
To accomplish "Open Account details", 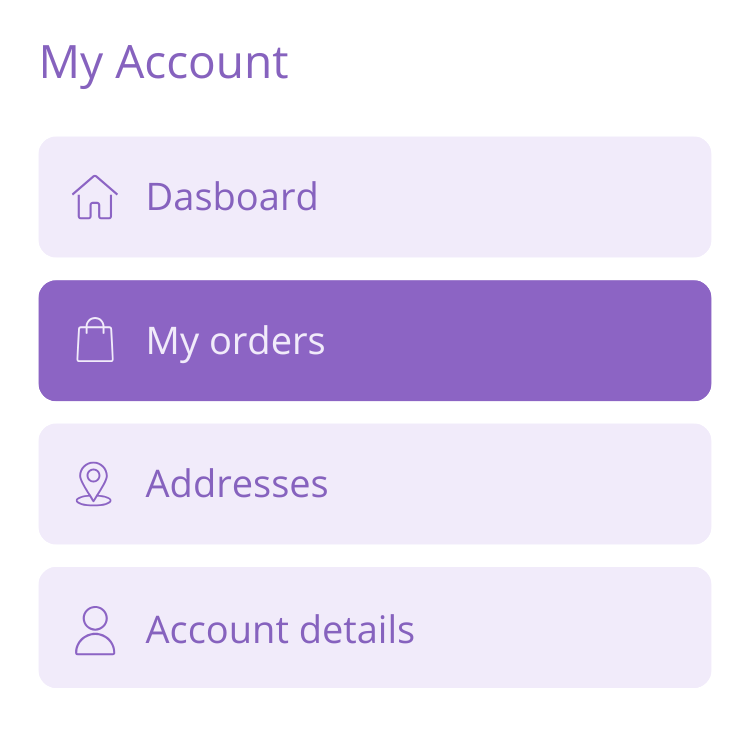I will coord(374,628).
